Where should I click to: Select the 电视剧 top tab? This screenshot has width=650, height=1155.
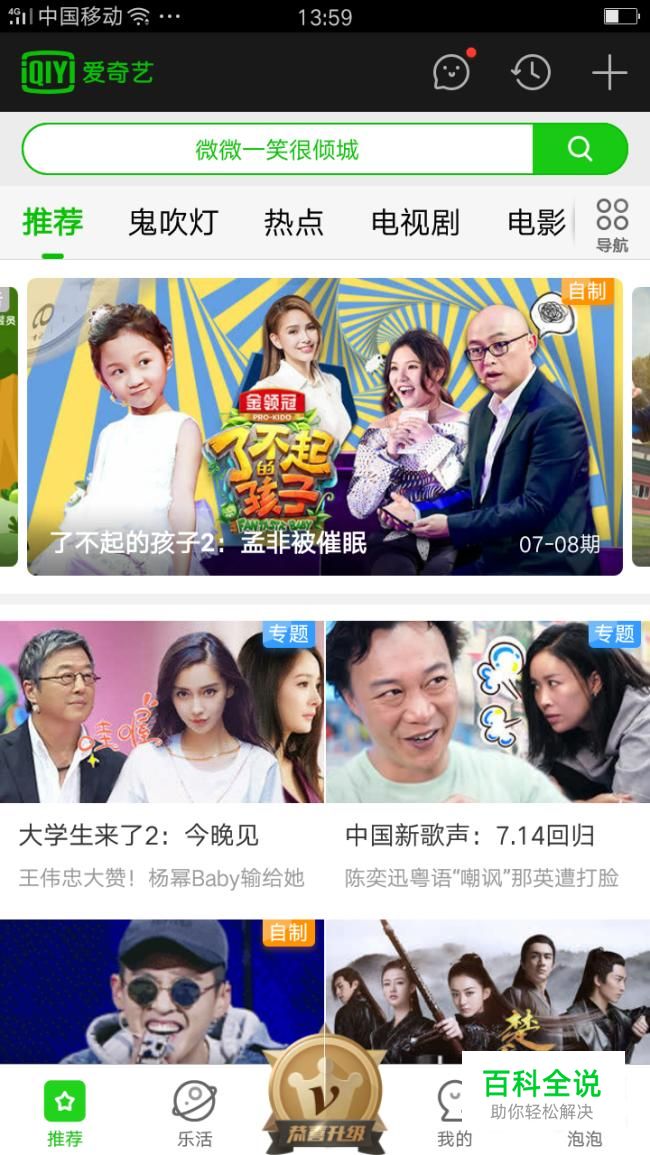pyautogui.click(x=415, y=222)
